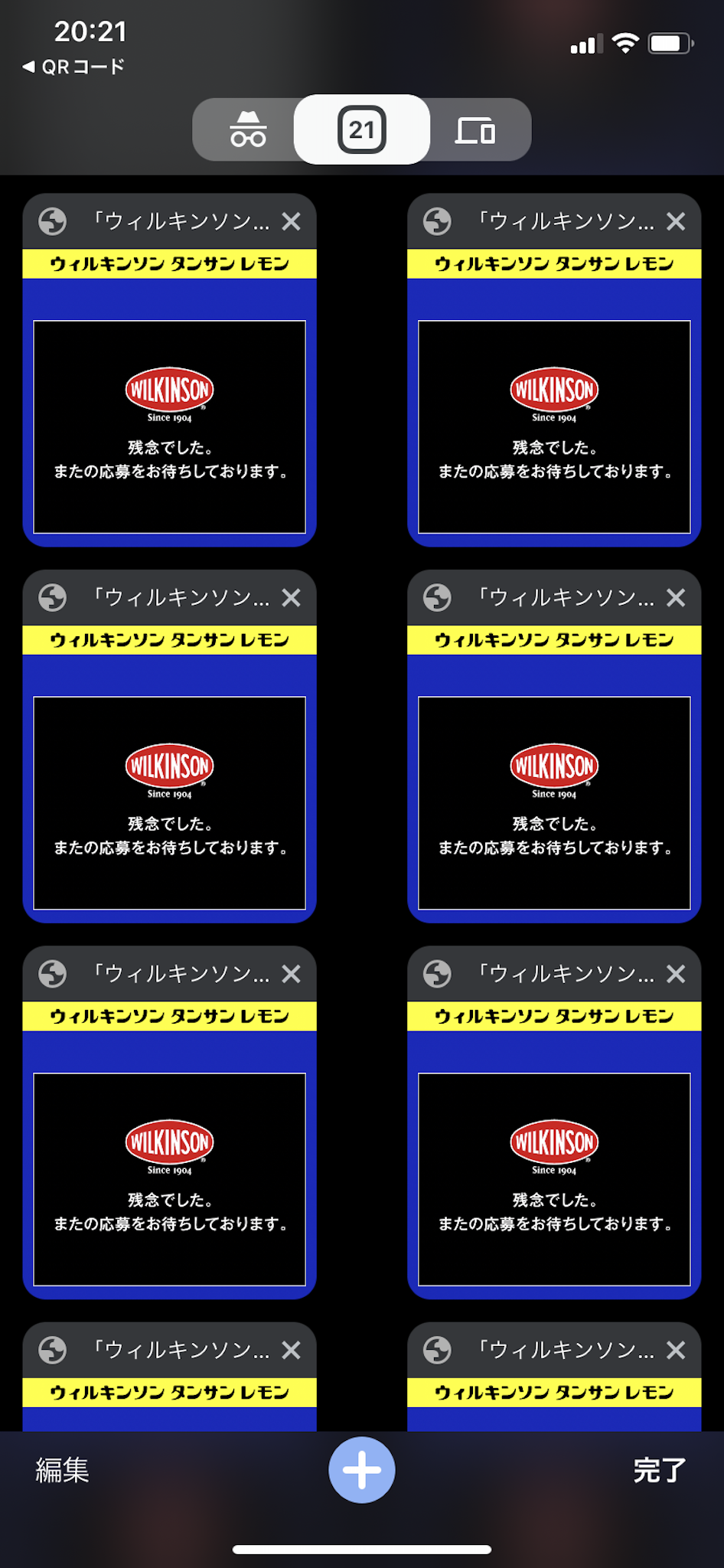Tap 完了 to finish
This screenshot has width=724, height=1568.
[x=659, y=1470]
